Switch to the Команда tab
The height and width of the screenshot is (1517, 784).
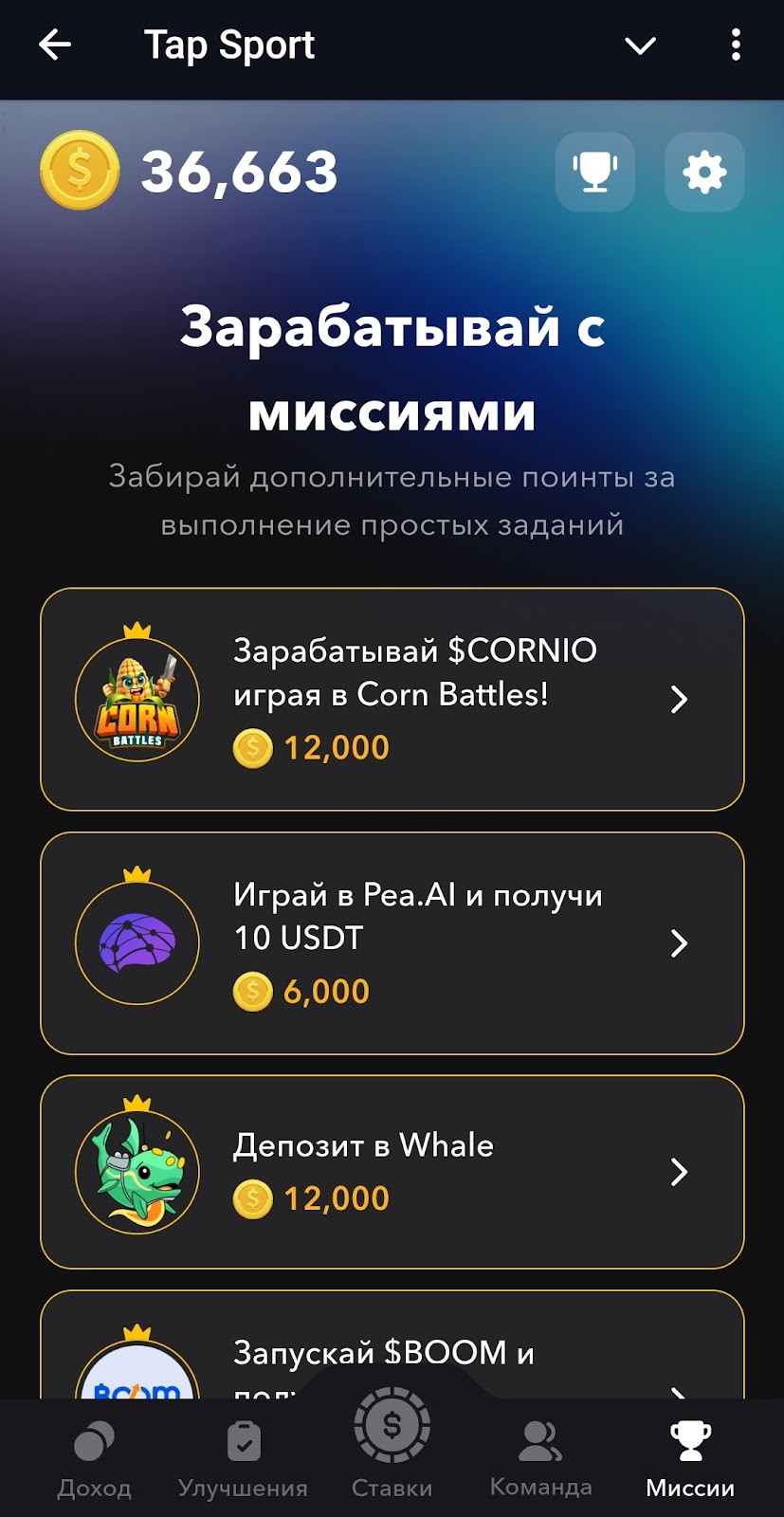coord(540,1459)
